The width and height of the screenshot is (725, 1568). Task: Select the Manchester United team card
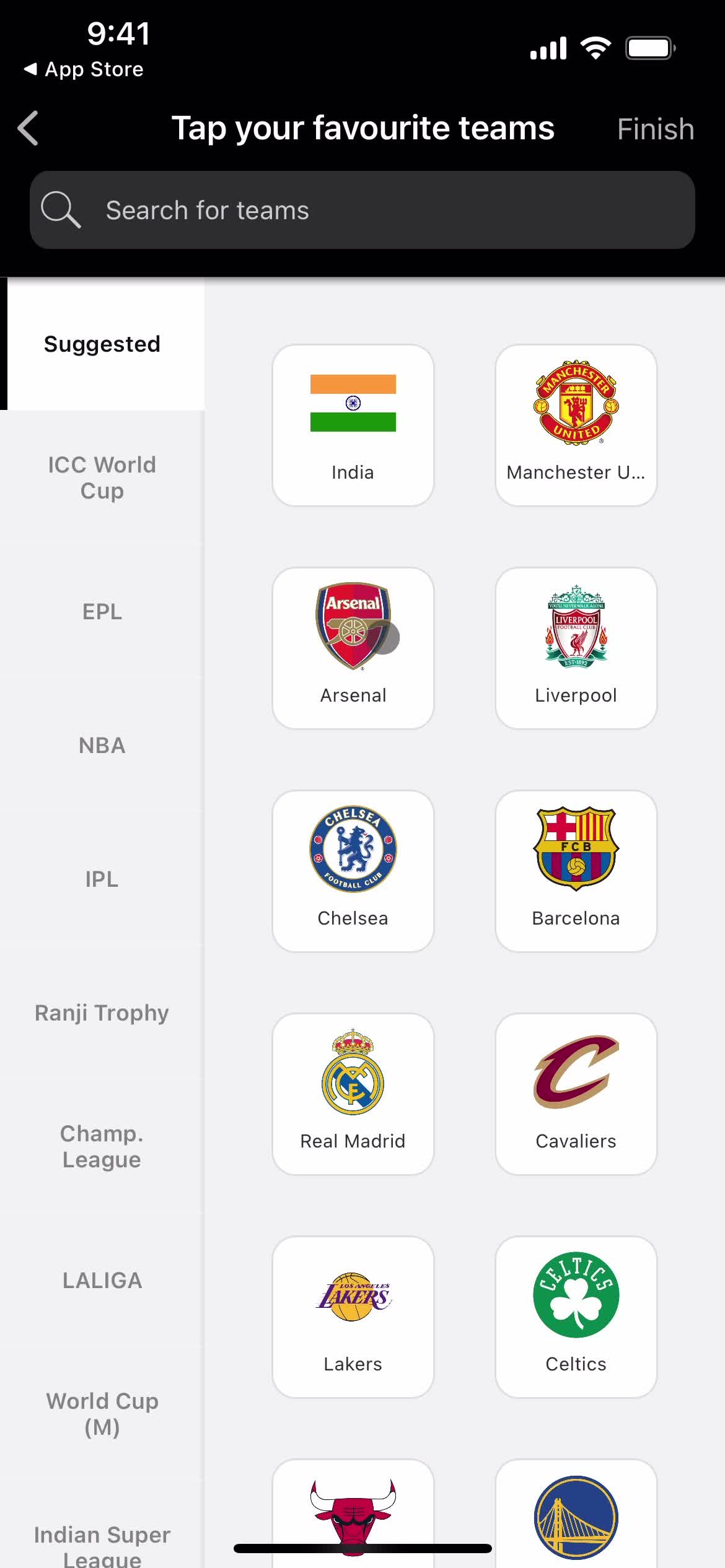click(x=576, y=425)
